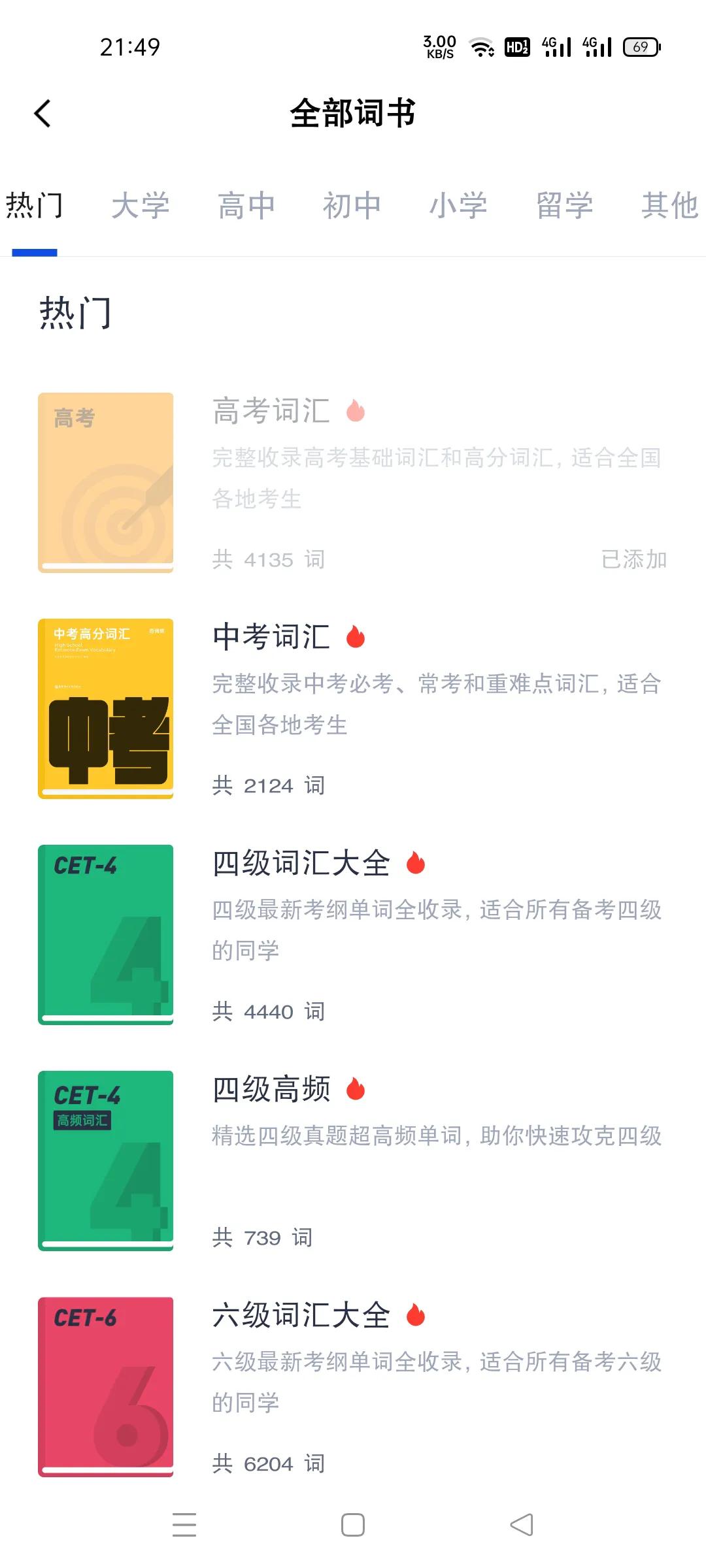706x1568 pixels.
Task: Tap the 中考高分词汇 yellow book cover
Action: point(105,708)
